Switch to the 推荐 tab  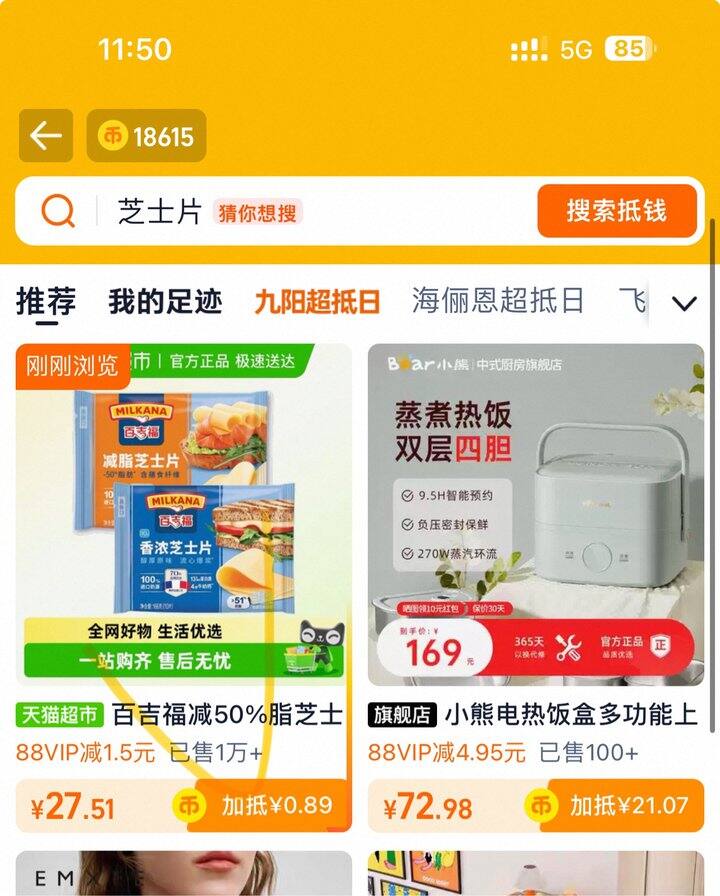click(46, 301)
